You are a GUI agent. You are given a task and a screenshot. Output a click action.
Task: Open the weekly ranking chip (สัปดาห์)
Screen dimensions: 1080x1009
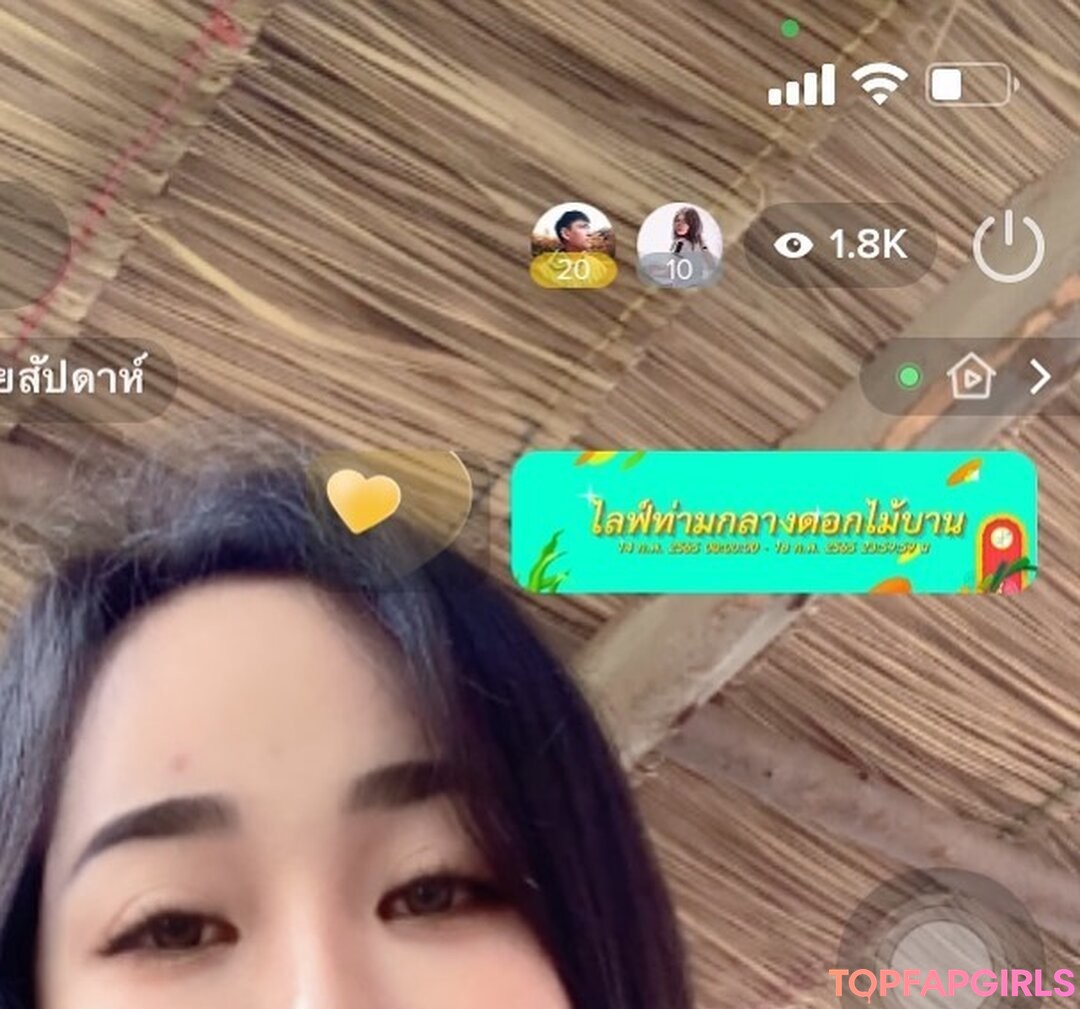pyautogui.click(x=80, y=380)
